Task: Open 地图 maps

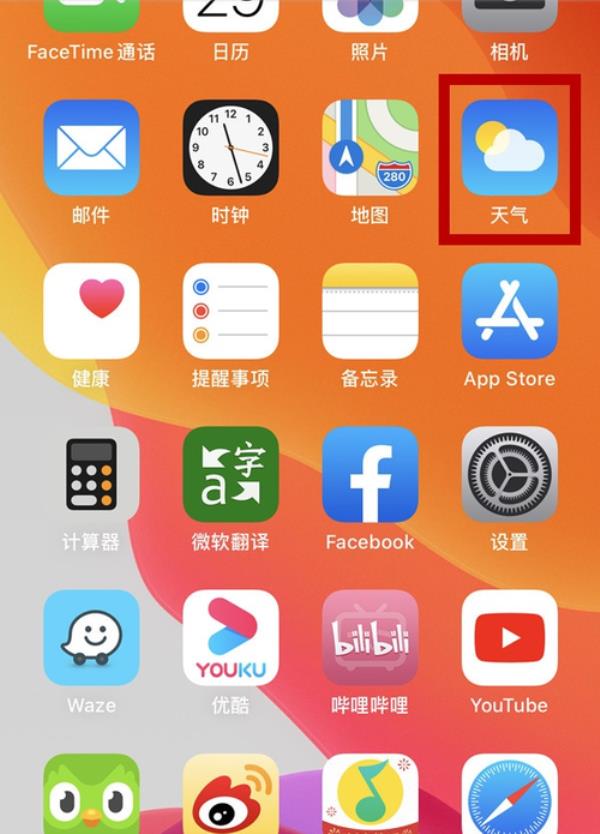Action: (x=370, y=148)
